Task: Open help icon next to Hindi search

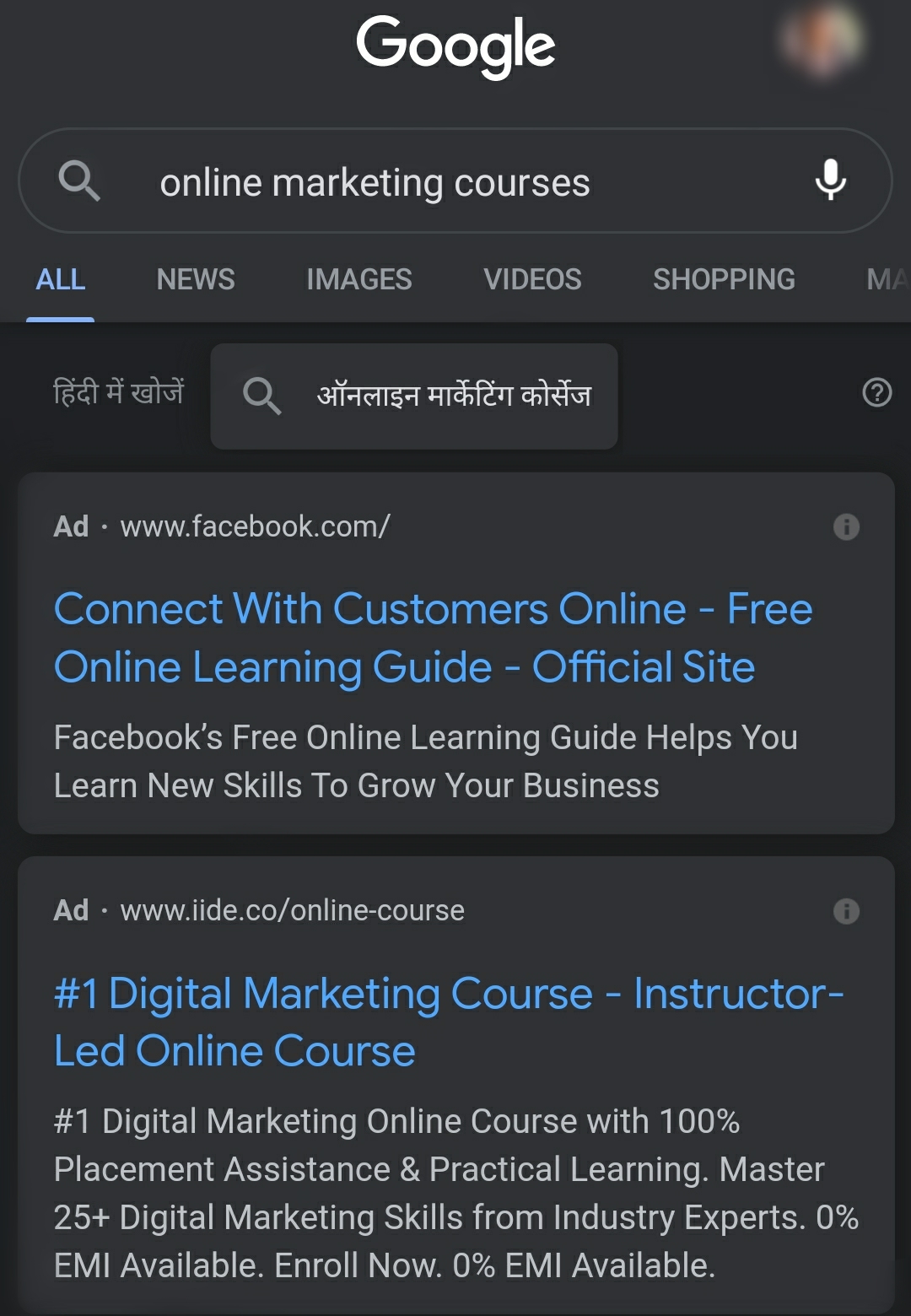Action: (877, 392)
